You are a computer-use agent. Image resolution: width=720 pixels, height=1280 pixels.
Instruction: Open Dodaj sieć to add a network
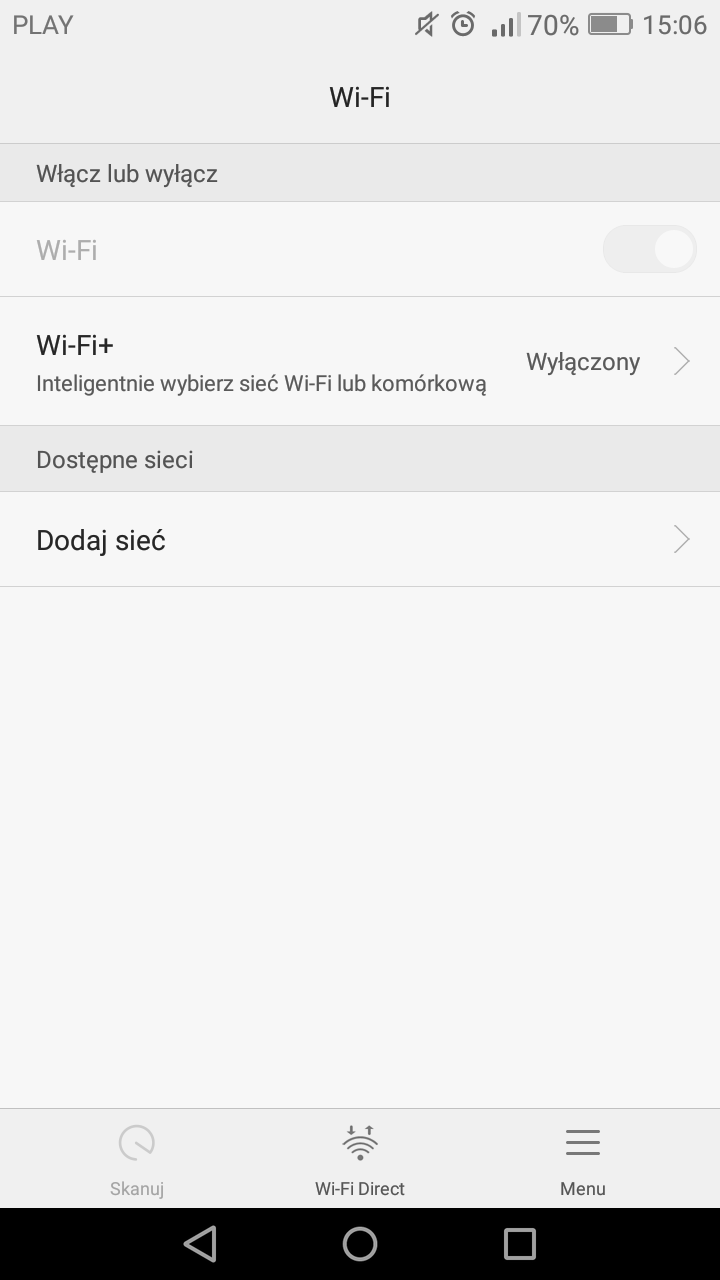360,540
